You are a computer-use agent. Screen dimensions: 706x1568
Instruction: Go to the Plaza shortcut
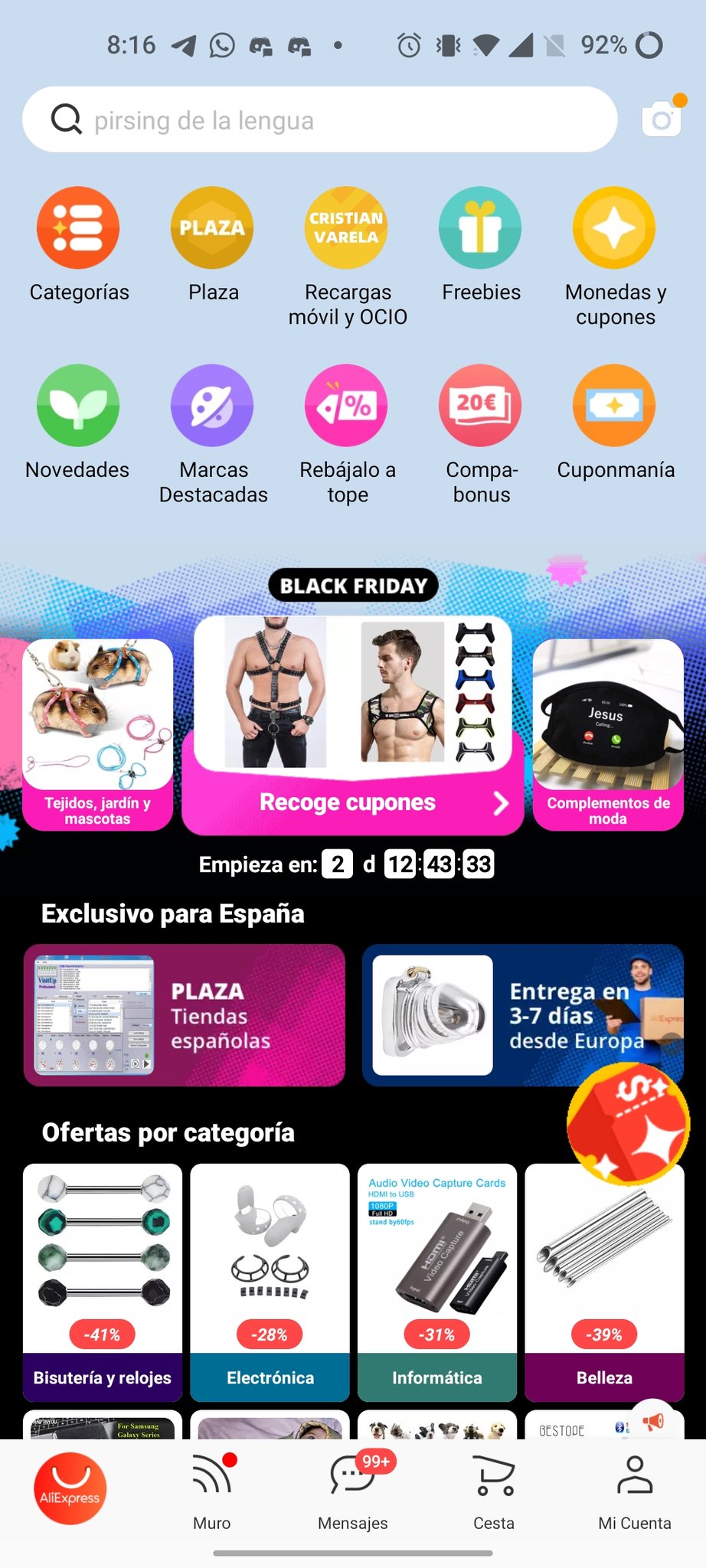pyautogui.click(x=213, y=229)
